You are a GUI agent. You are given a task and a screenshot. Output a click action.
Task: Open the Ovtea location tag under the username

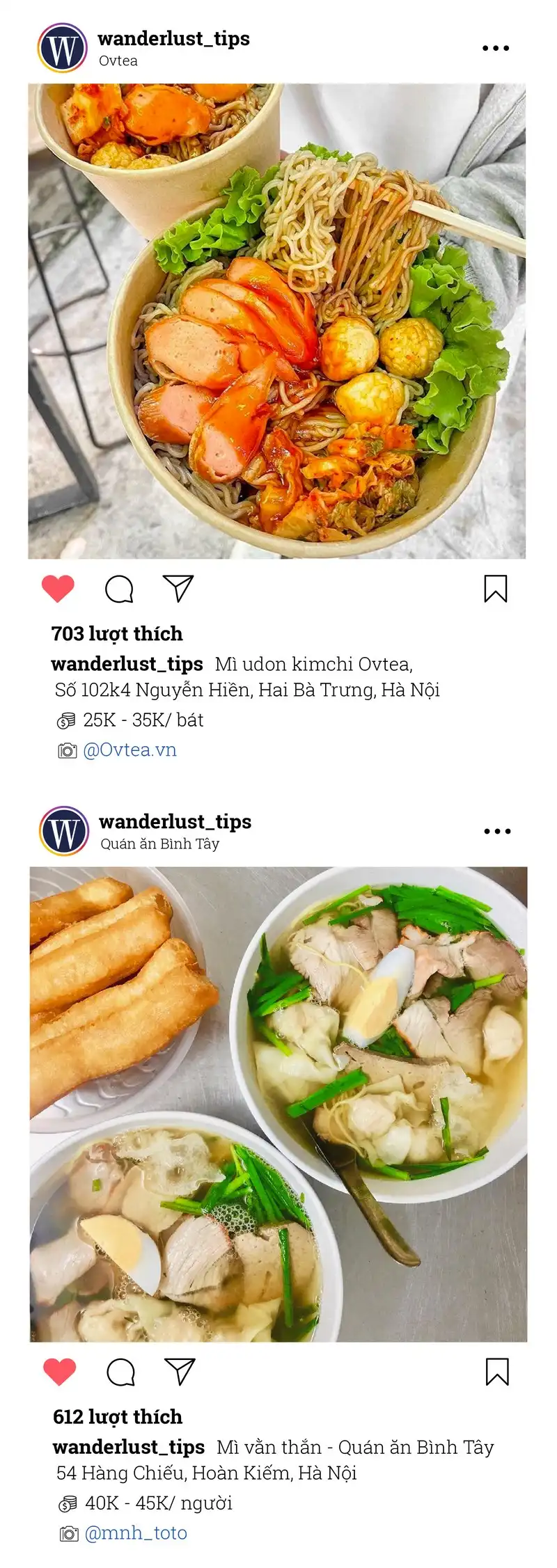point(118,61)
